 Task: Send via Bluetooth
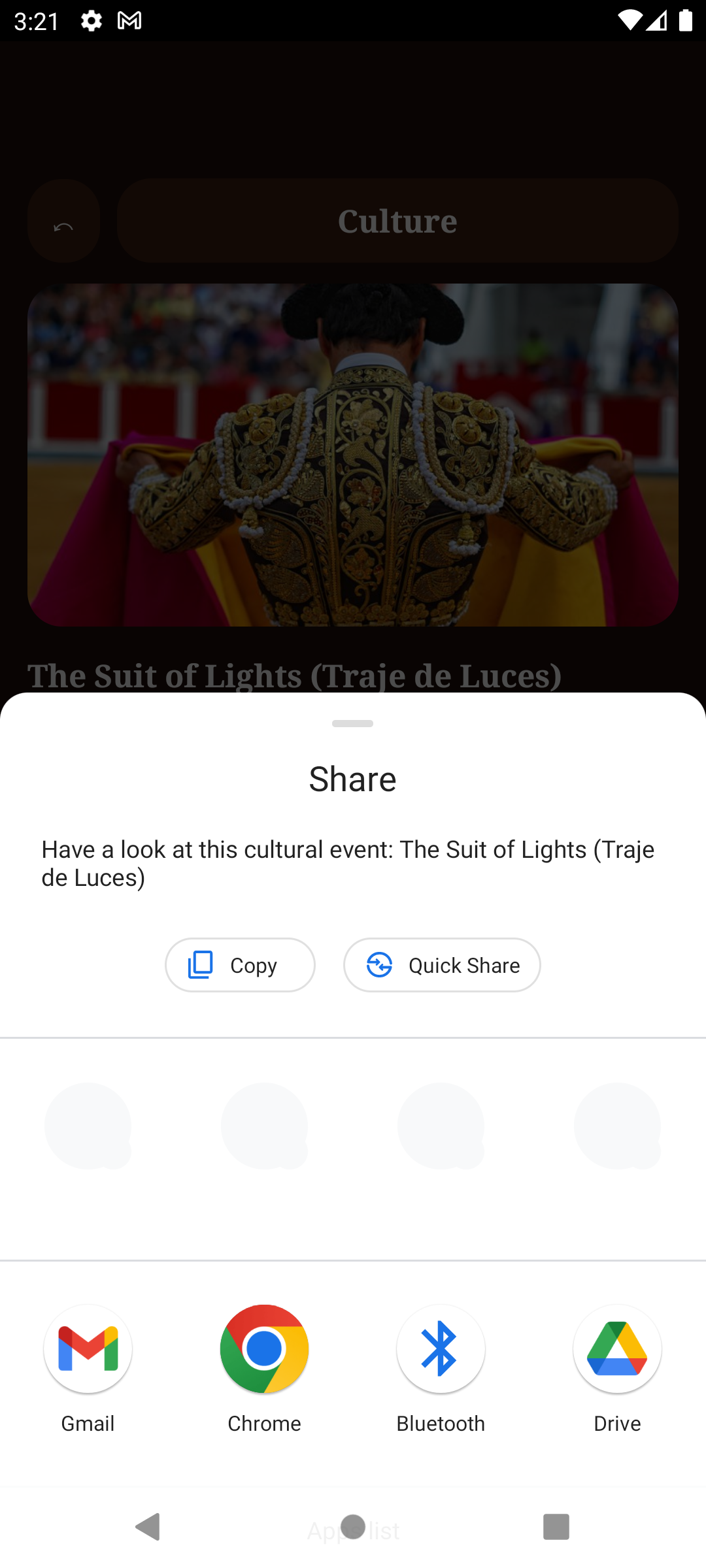click(441, 1369)
